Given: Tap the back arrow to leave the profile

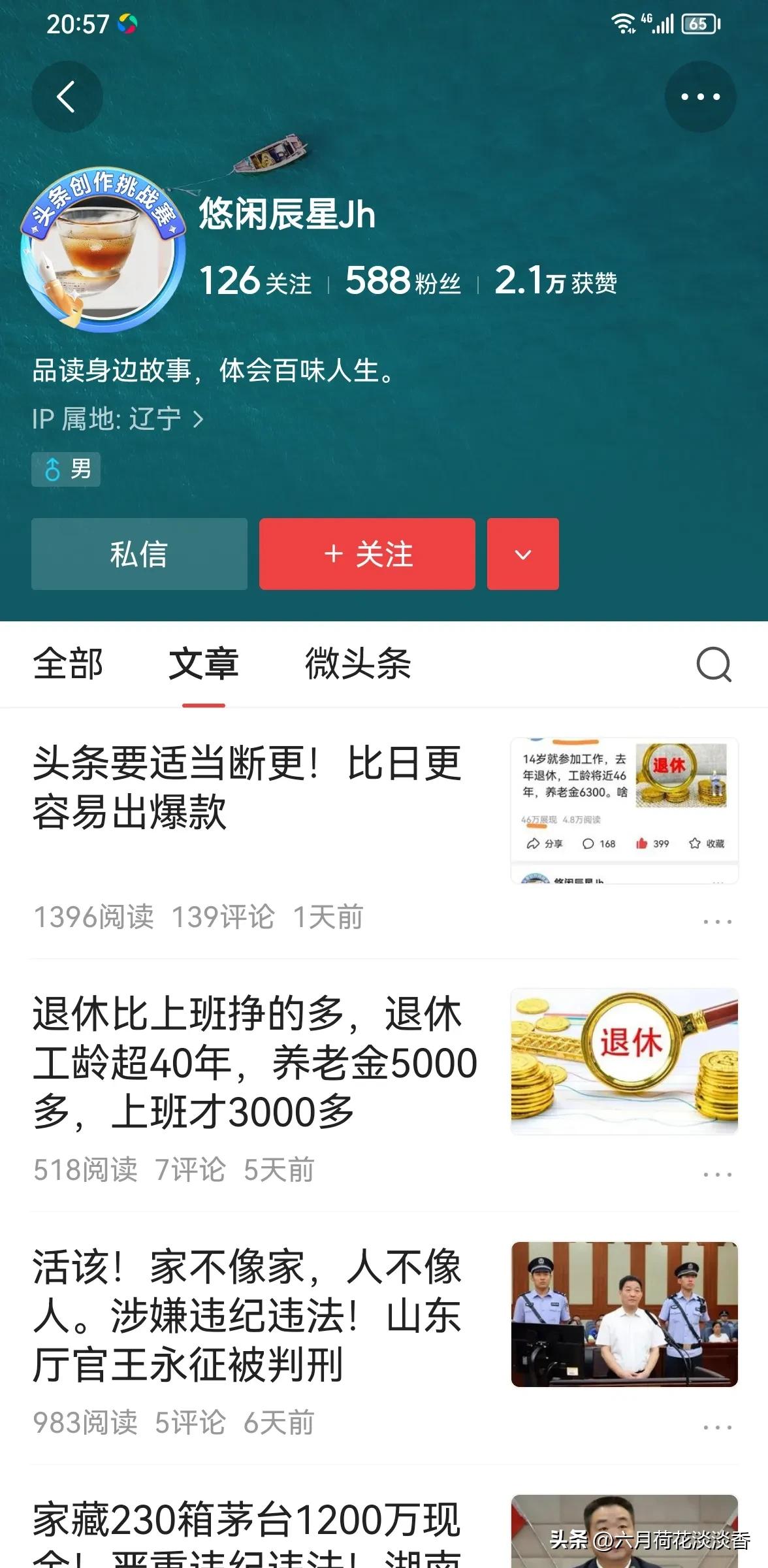Looking at the screenshot, I should tap(66, 95).
